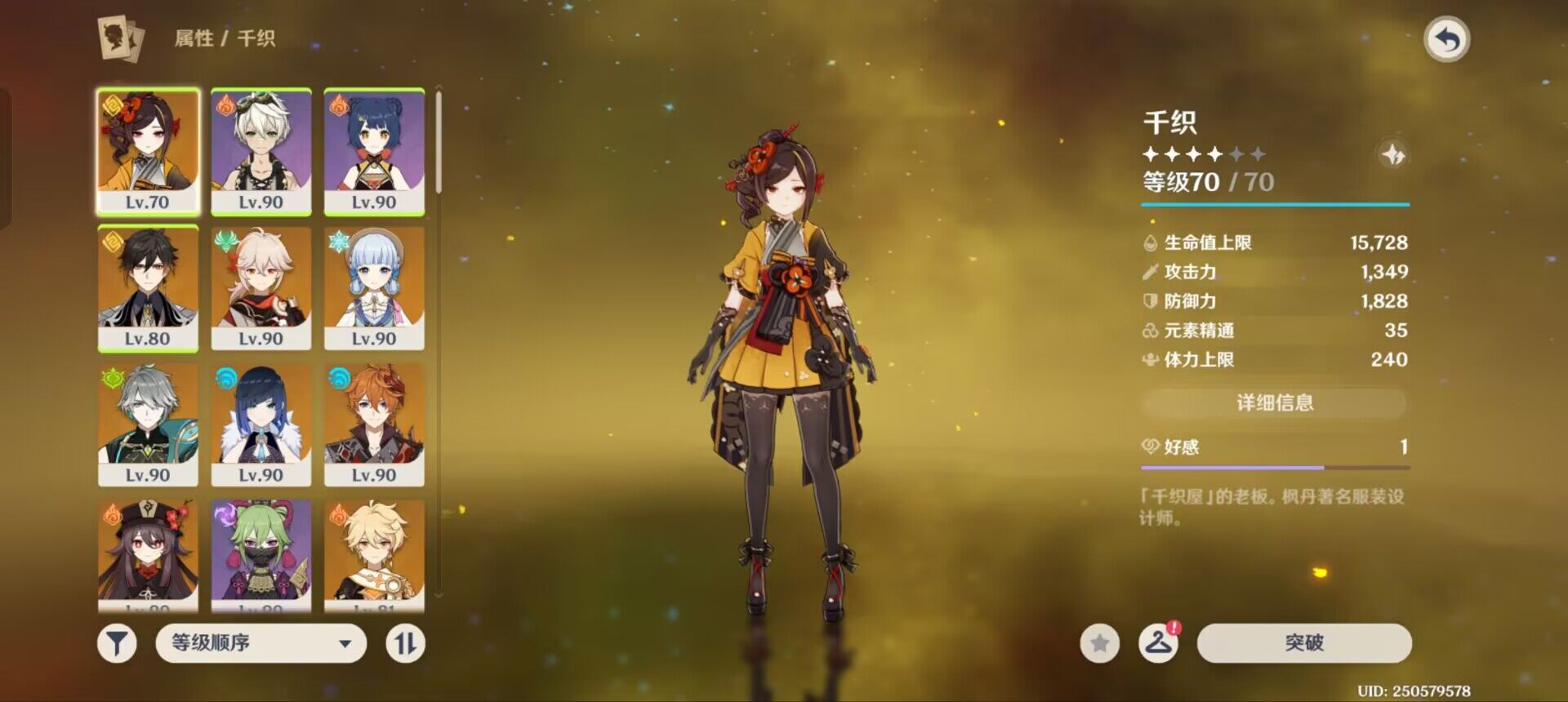Mark character with the star icon
The width and height of the screenshot is (1568, 702).
point(1099,643)
